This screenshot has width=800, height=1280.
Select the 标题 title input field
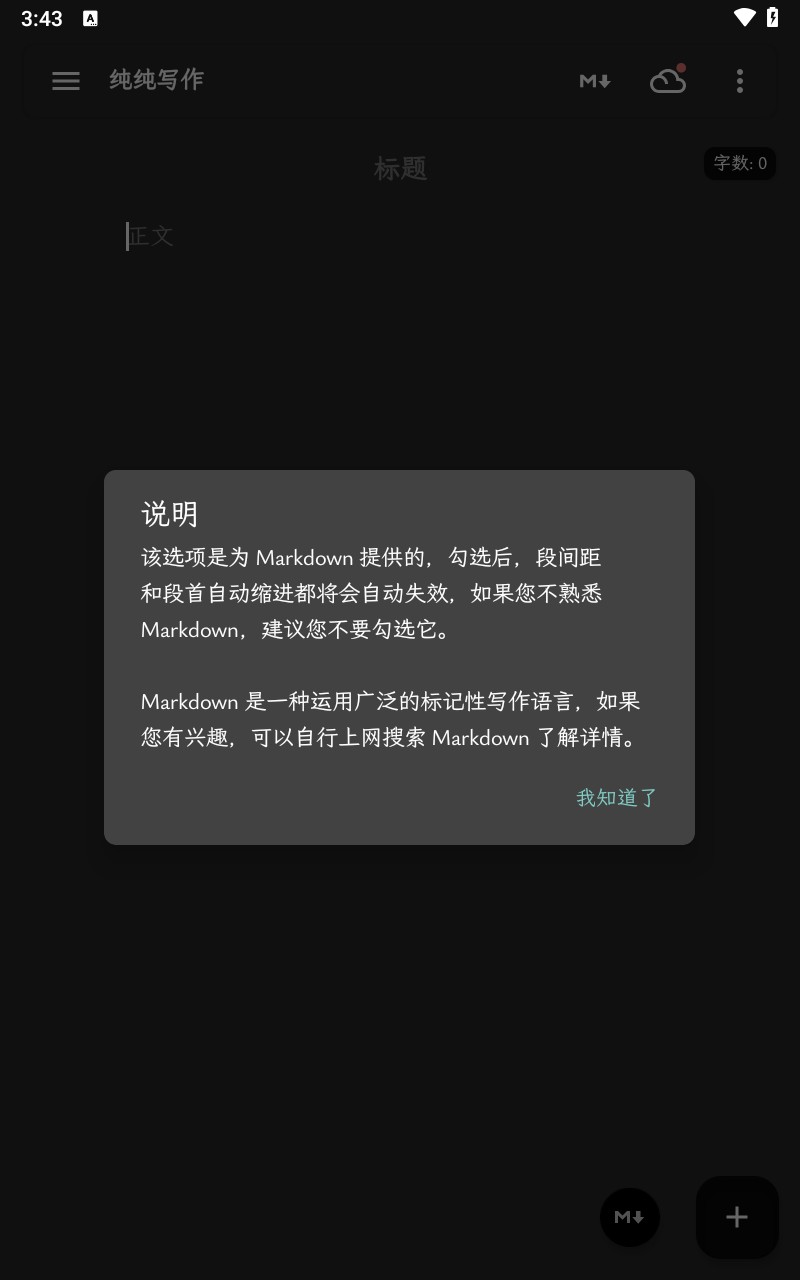400,168
